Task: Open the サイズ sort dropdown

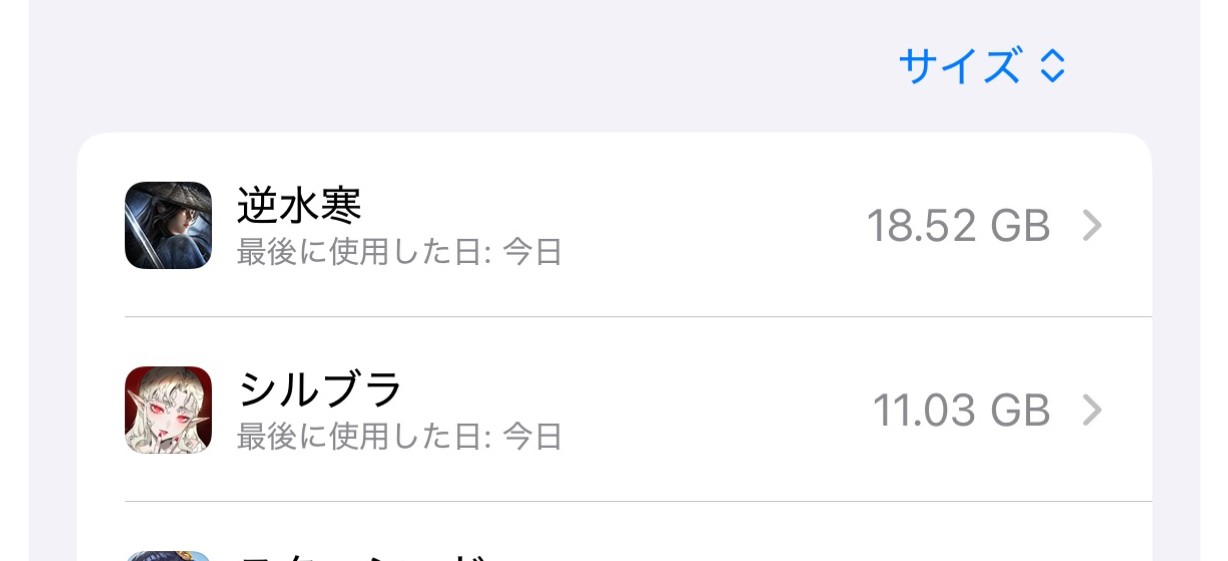Action: click(982, 67)
